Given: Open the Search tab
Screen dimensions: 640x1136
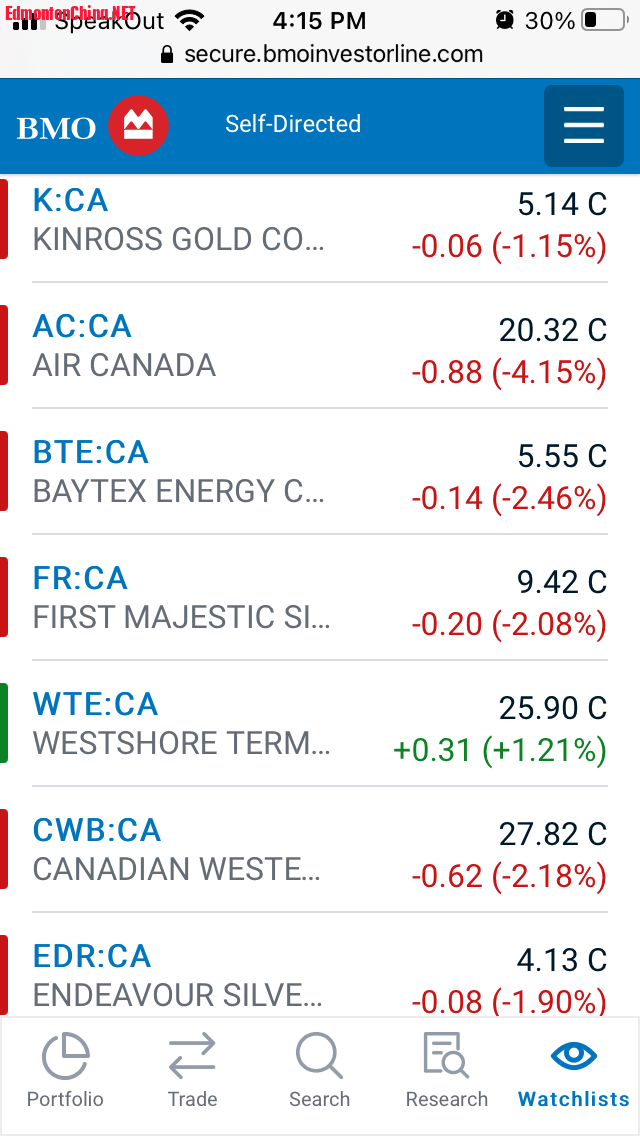Looking at the screenshot, I should 319,1072.
